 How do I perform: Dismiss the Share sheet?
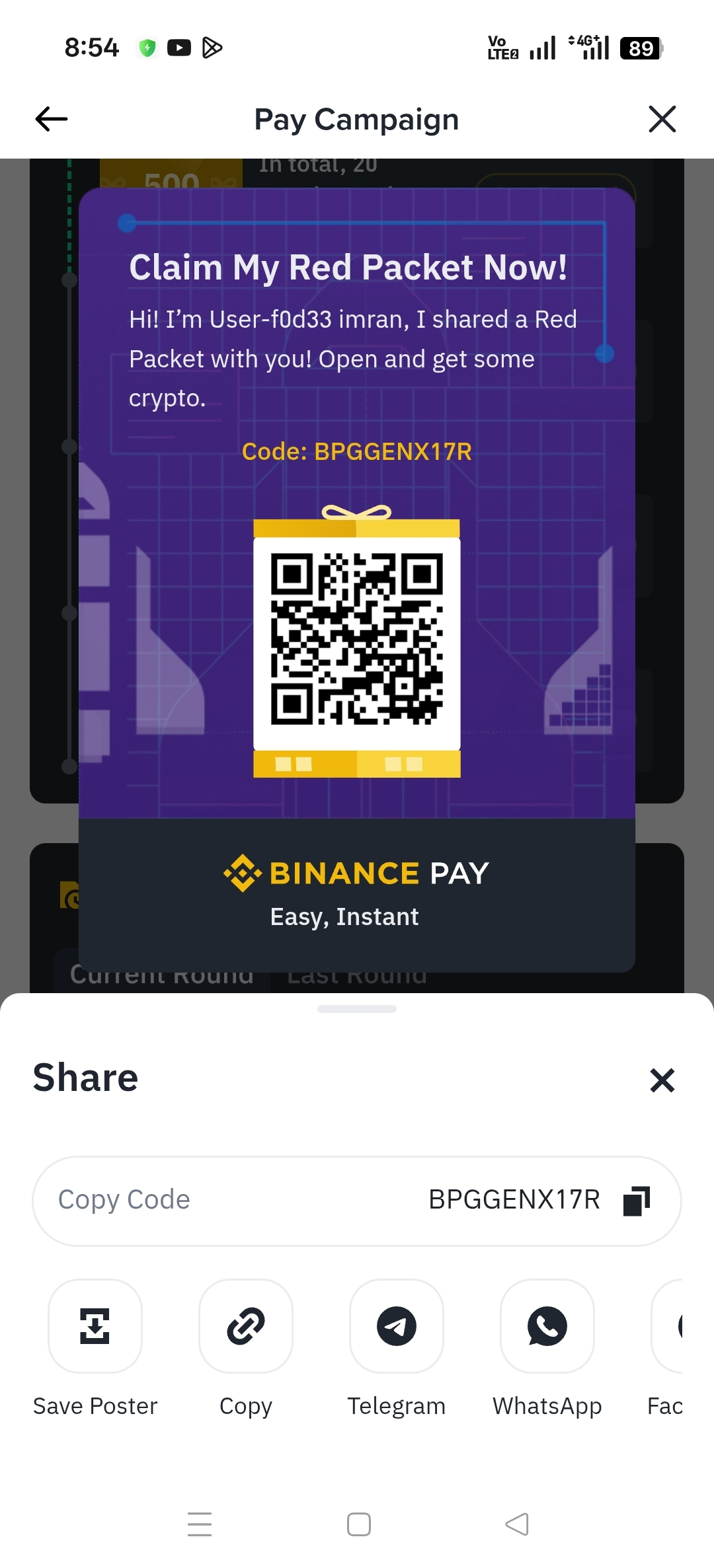click(x=662, y=1080)
